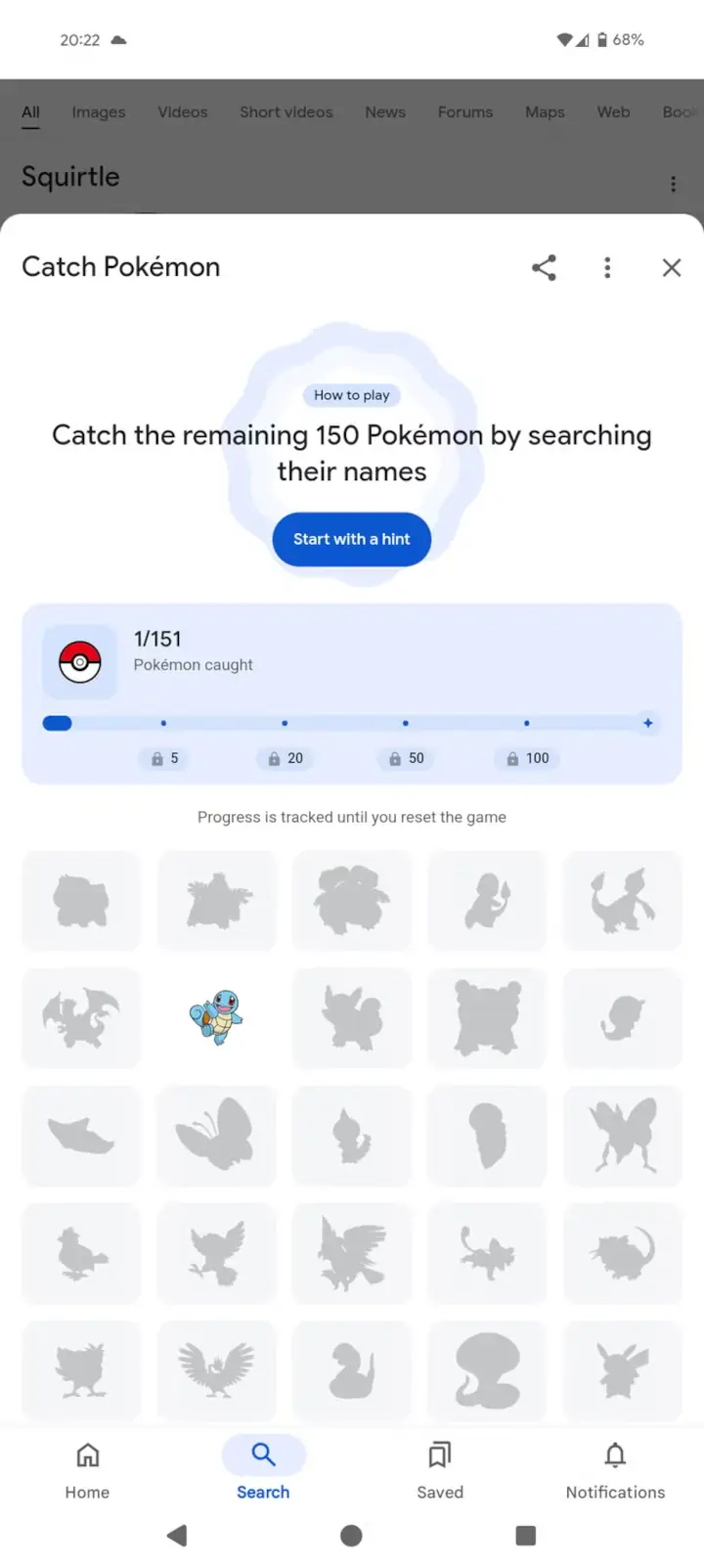Close the Catch Pokémon panel

(671, 267)
